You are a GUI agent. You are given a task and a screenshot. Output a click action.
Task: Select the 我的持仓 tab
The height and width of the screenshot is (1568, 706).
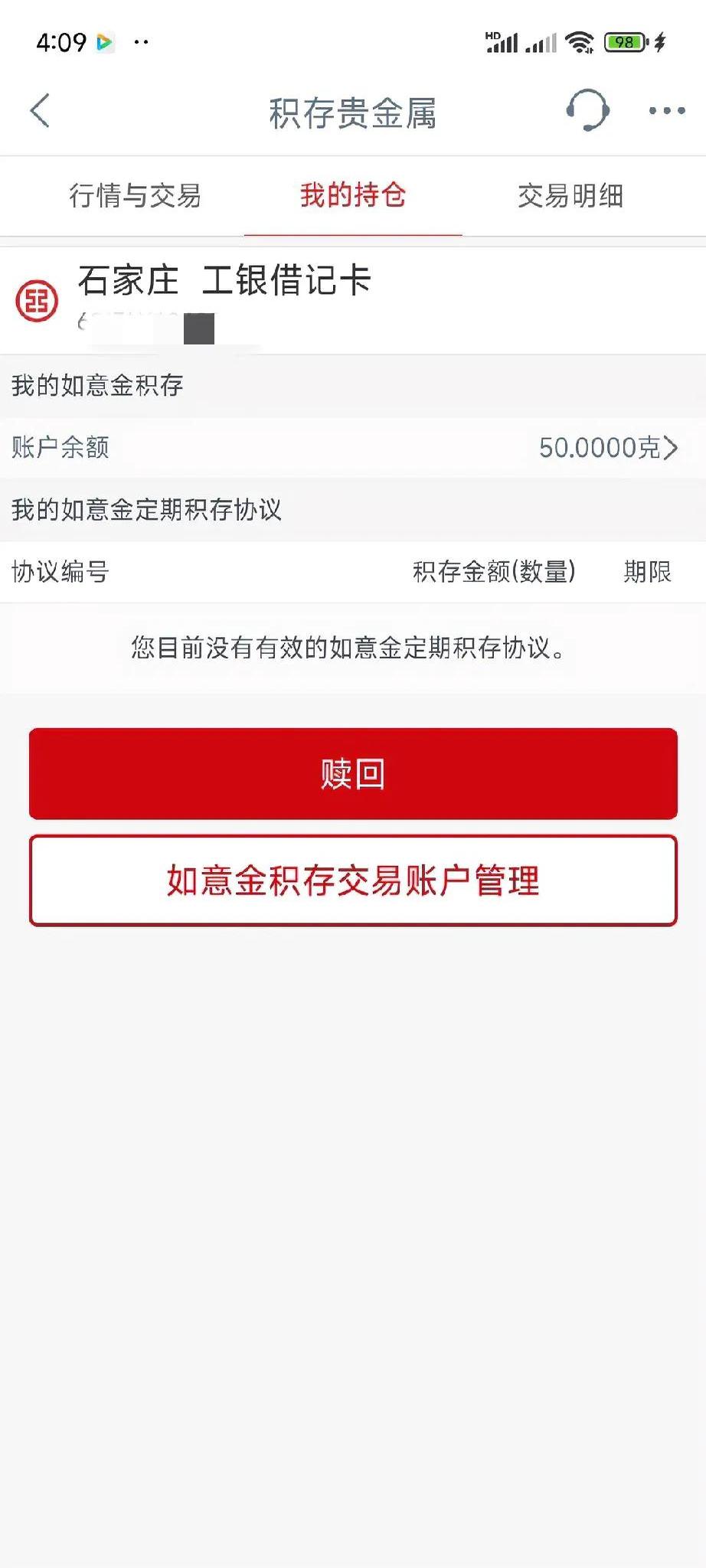pyautogui.click(x=353, y=196)
